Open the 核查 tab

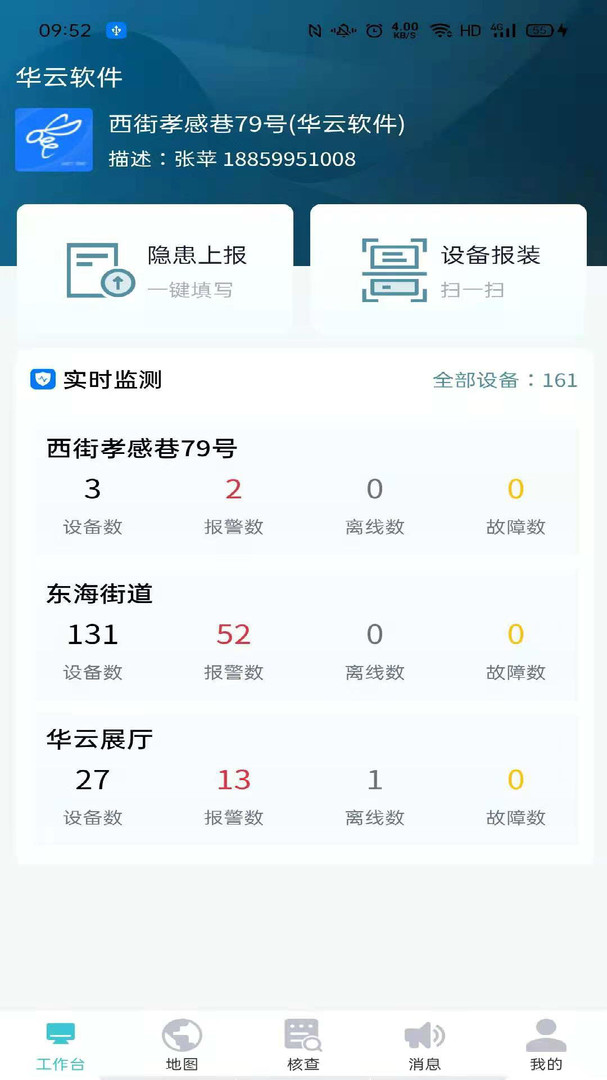pyautogui.click(x=303, y=1045)
